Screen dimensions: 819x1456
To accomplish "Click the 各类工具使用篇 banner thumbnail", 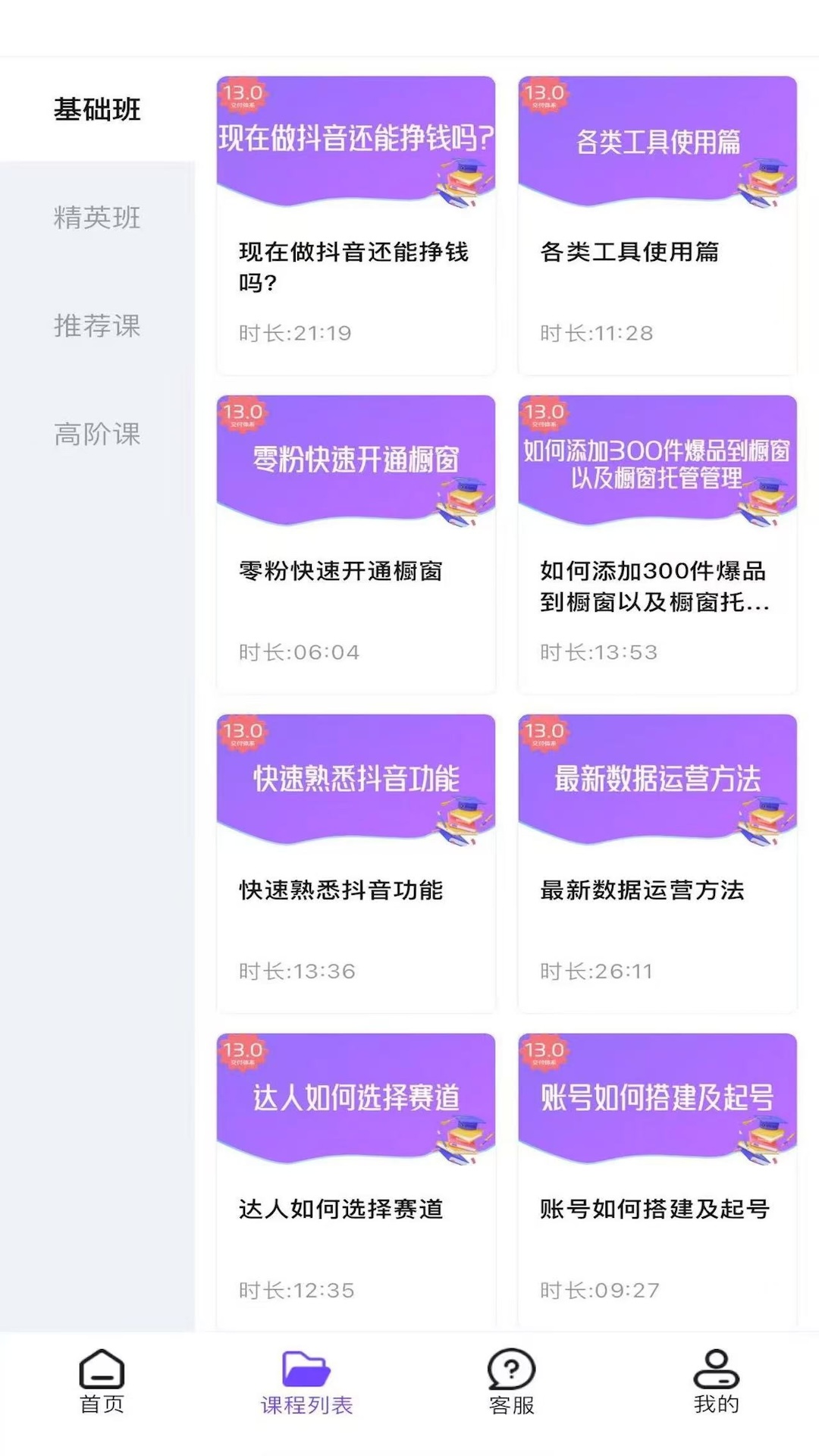I will [x=657, y=144].
